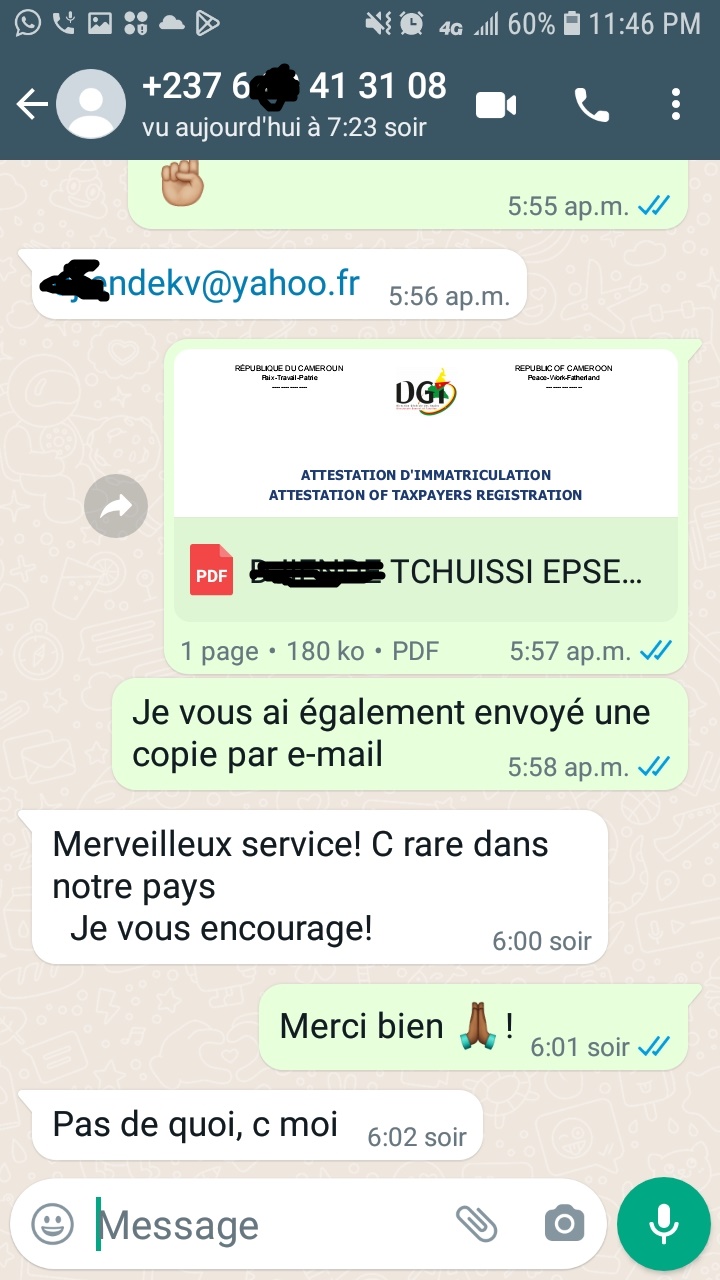Start a video call with this contact
The image size is (720, 1280).
click(x=496, y=104)
